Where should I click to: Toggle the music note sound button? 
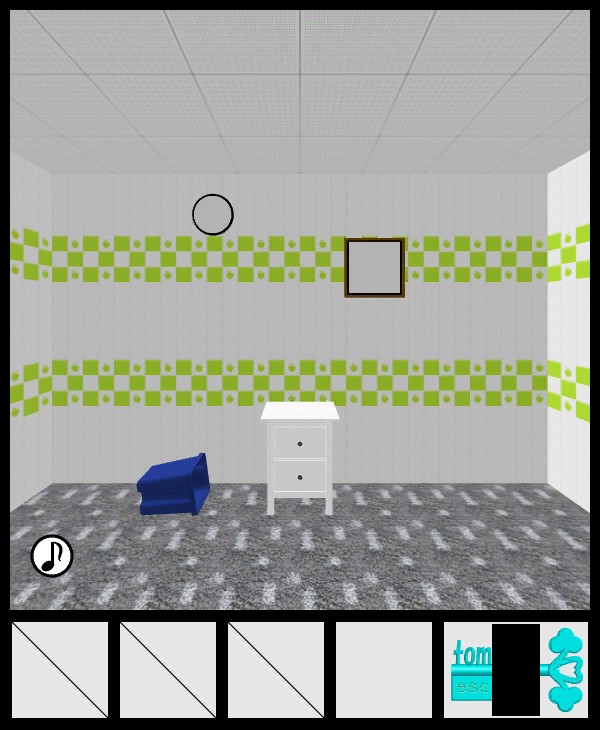(52, 556)
